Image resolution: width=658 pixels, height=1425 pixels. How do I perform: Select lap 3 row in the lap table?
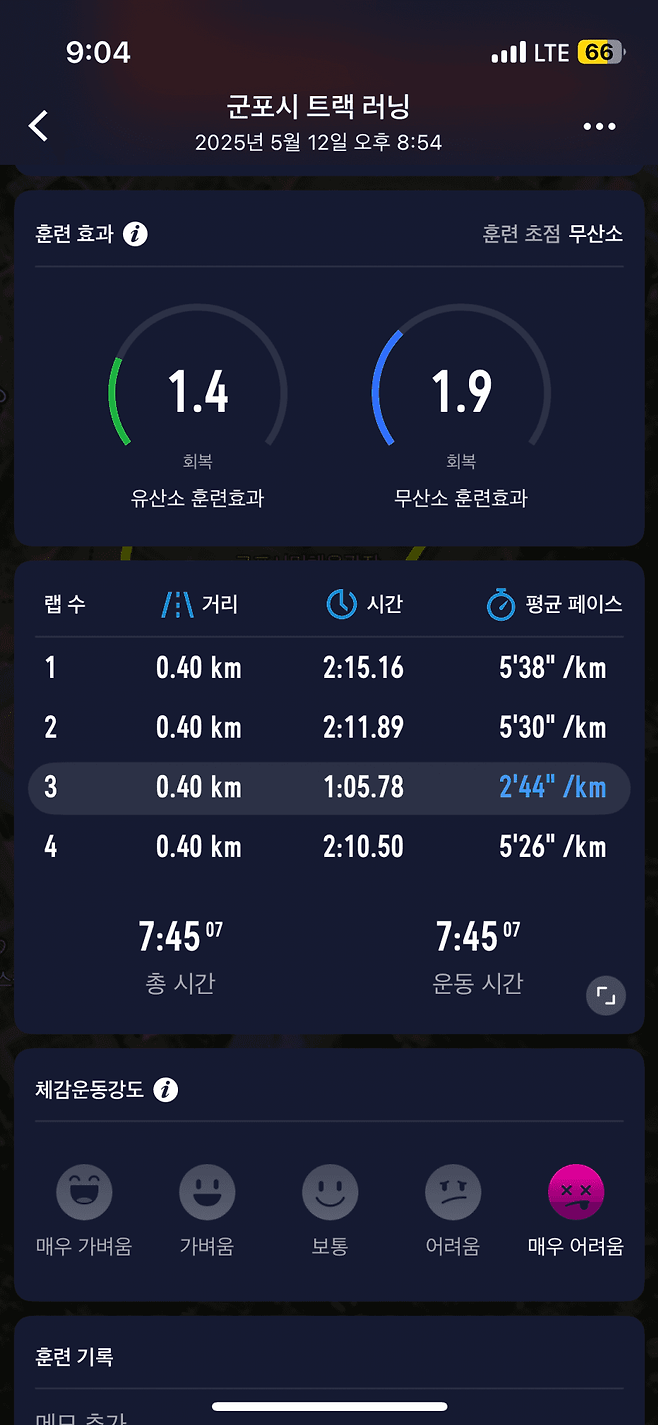pyautogui.click(x=329, y=787)
